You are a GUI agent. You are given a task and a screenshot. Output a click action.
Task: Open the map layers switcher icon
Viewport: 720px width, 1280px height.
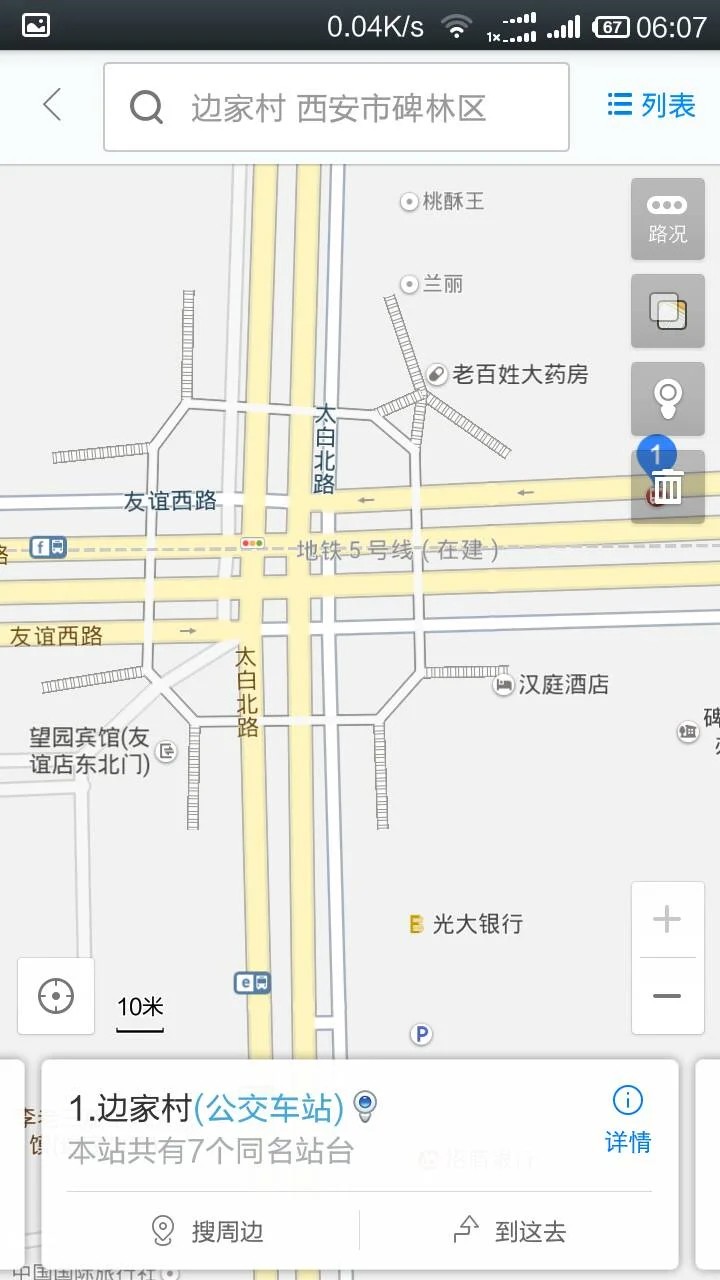tap(667, 311)
